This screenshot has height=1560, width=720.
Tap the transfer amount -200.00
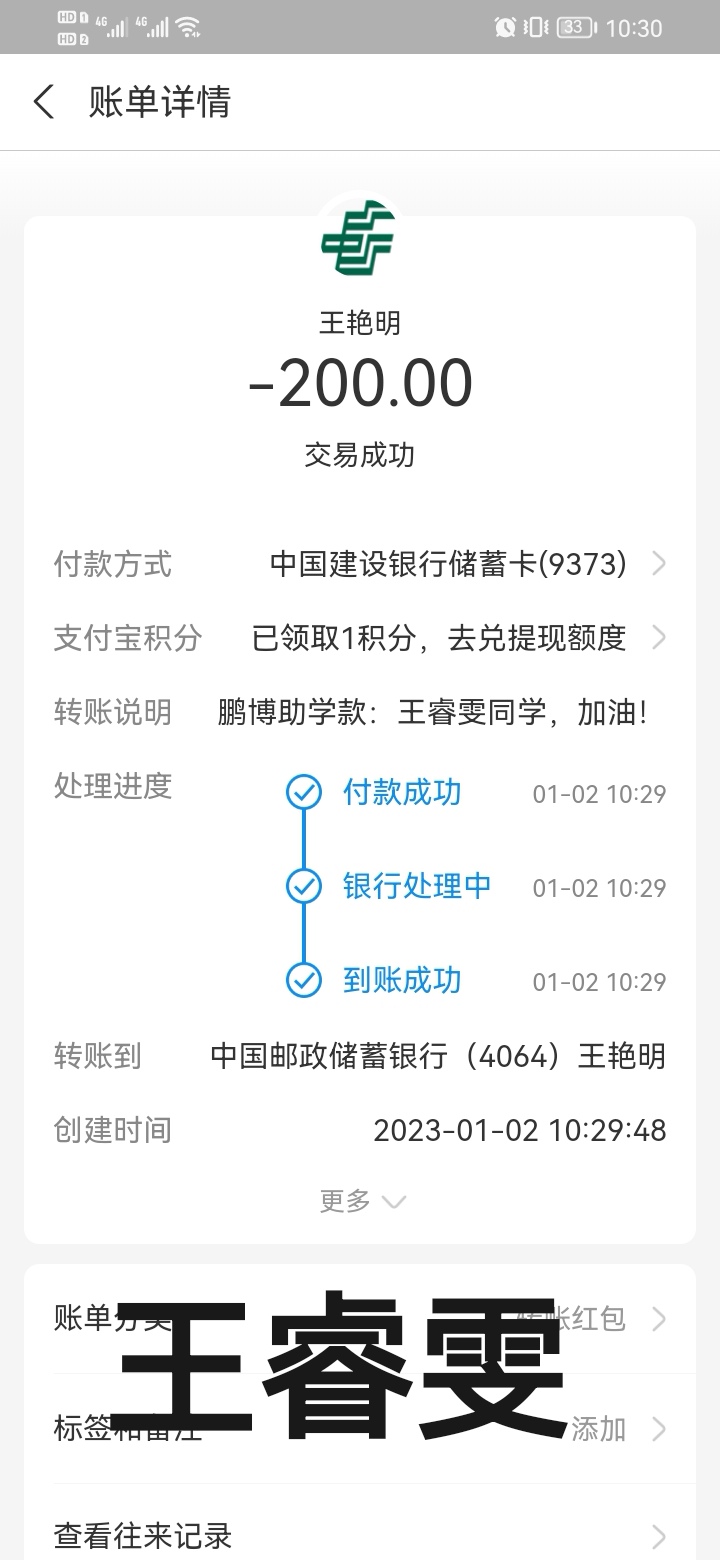[360, 382]
